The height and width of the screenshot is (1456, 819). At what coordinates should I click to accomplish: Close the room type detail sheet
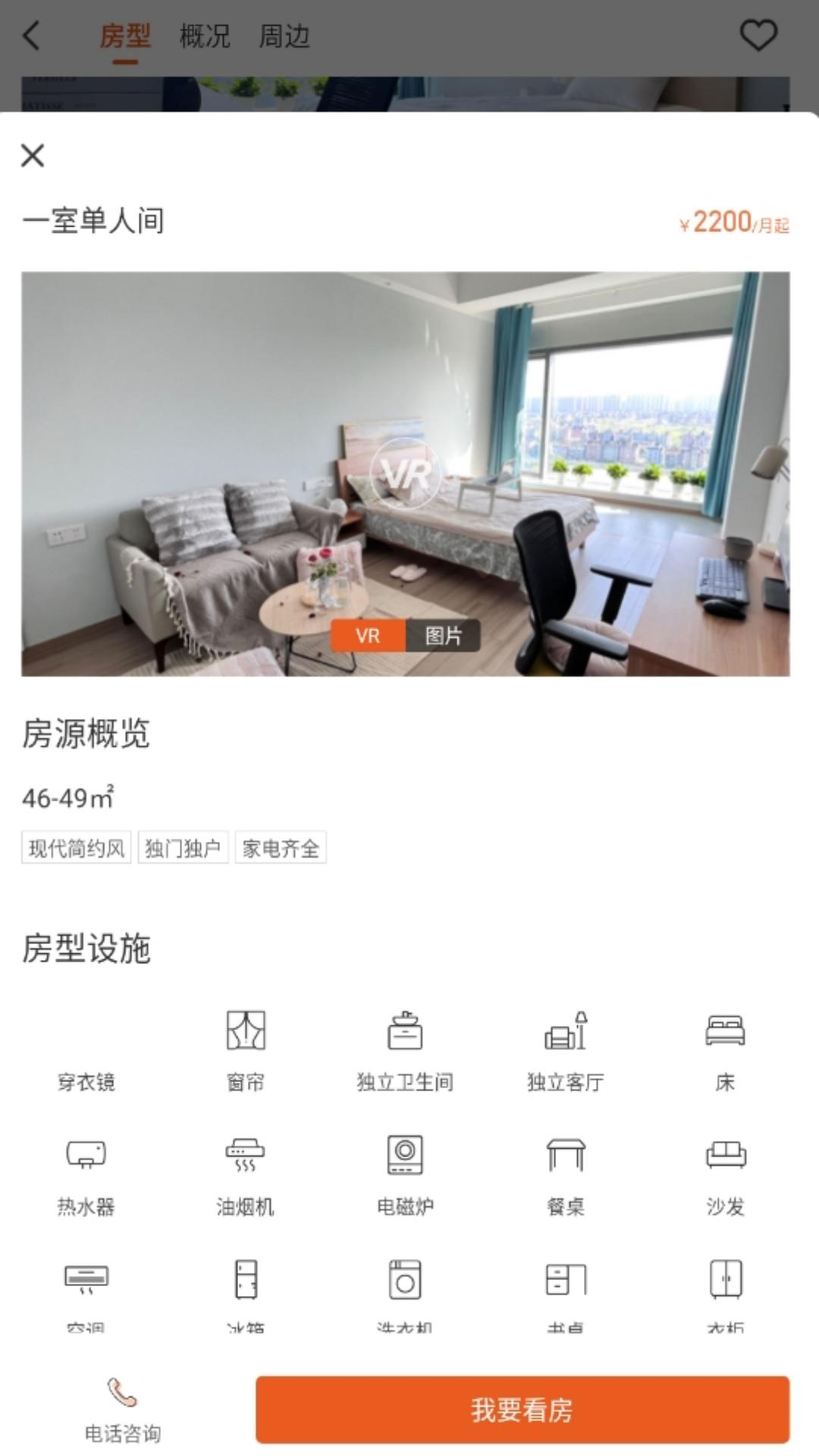pos(33,155)
